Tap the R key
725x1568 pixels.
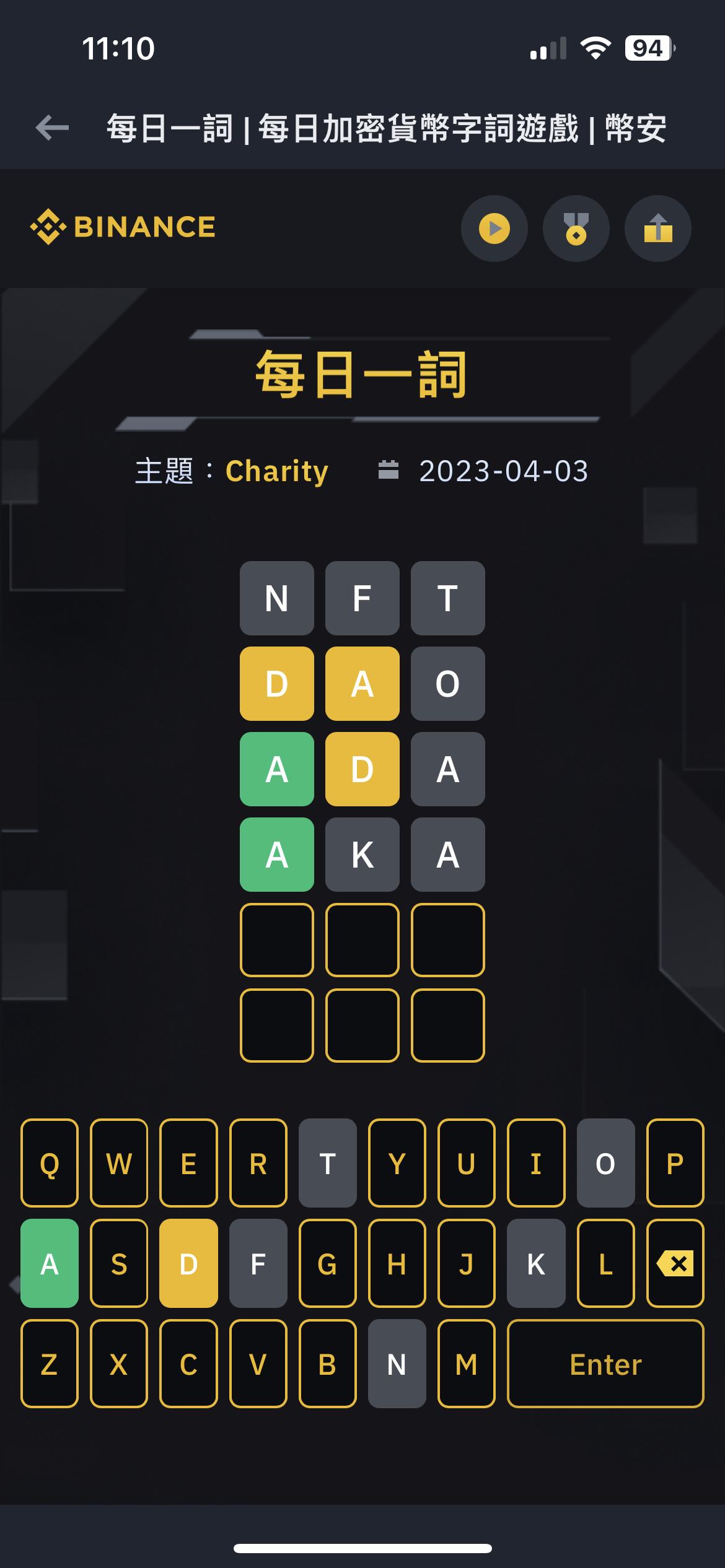tap(258, 1163)
